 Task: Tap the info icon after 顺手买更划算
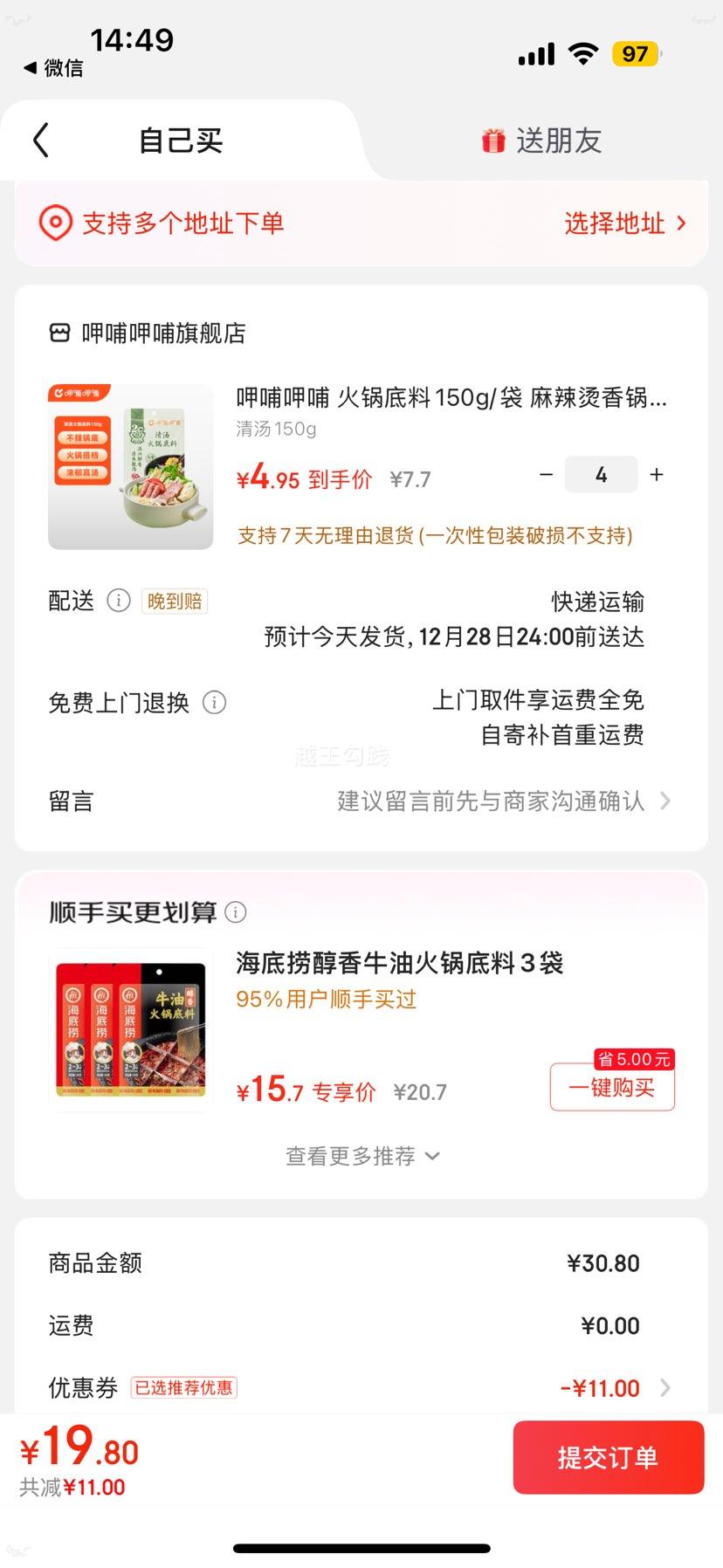coord(234,912)
